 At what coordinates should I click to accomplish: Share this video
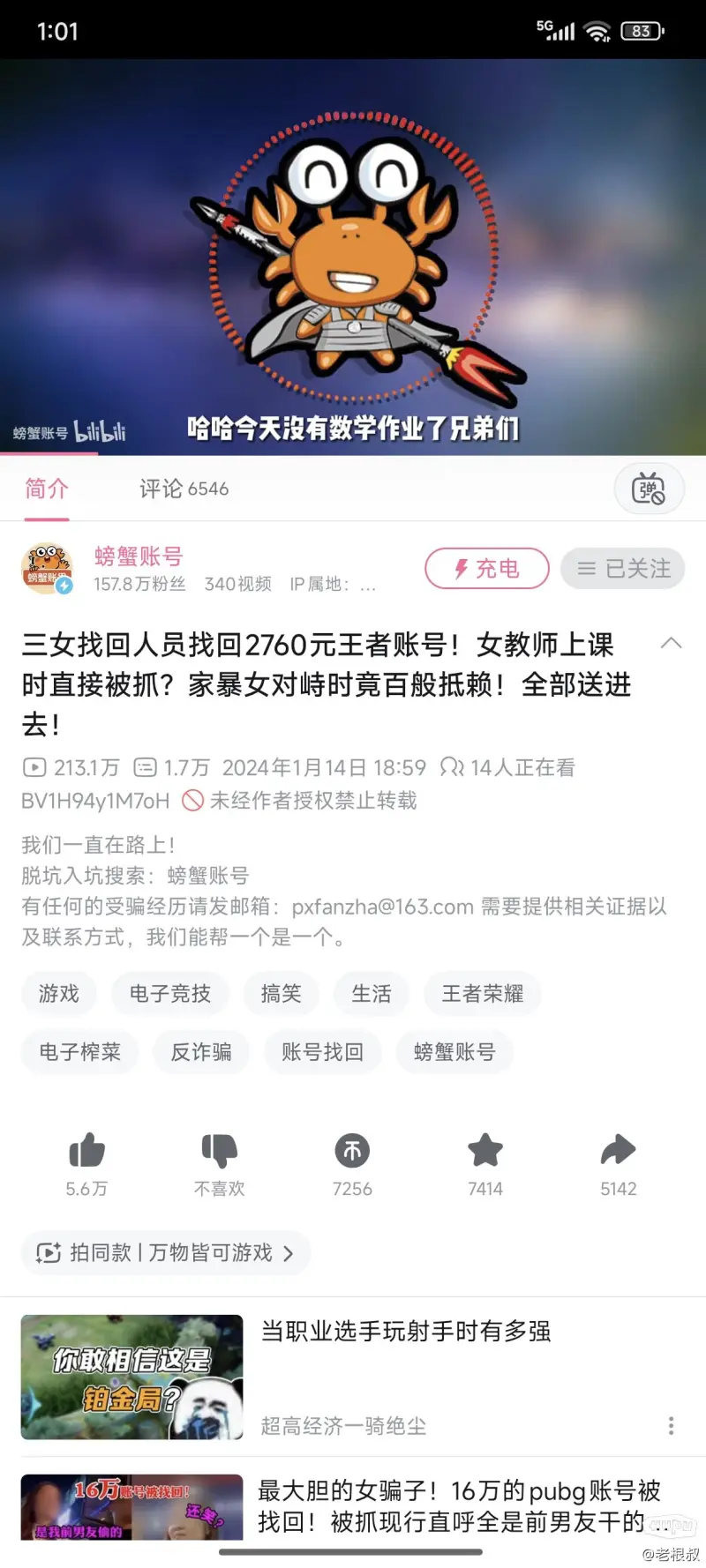click(x=618, y=1152)
